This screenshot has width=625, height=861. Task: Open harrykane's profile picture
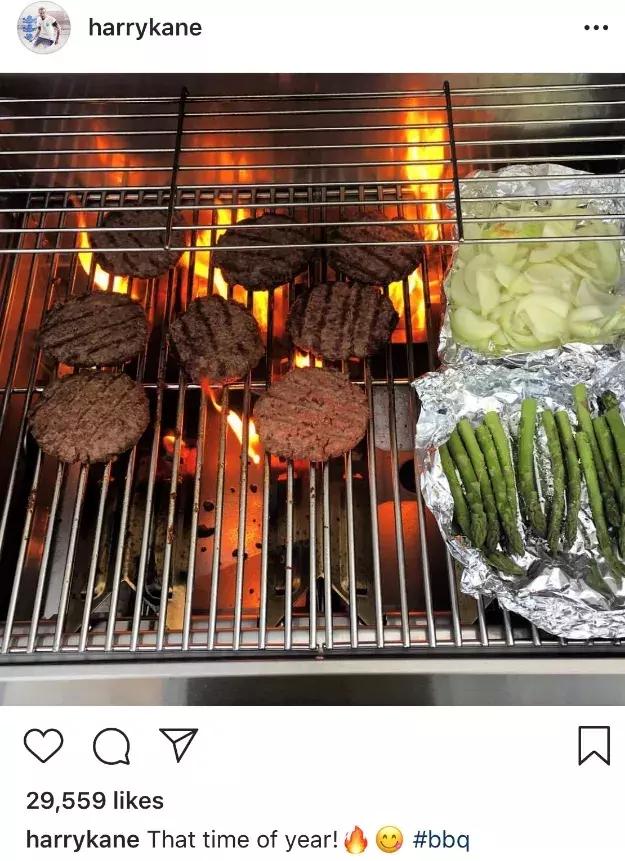[43, 27]
